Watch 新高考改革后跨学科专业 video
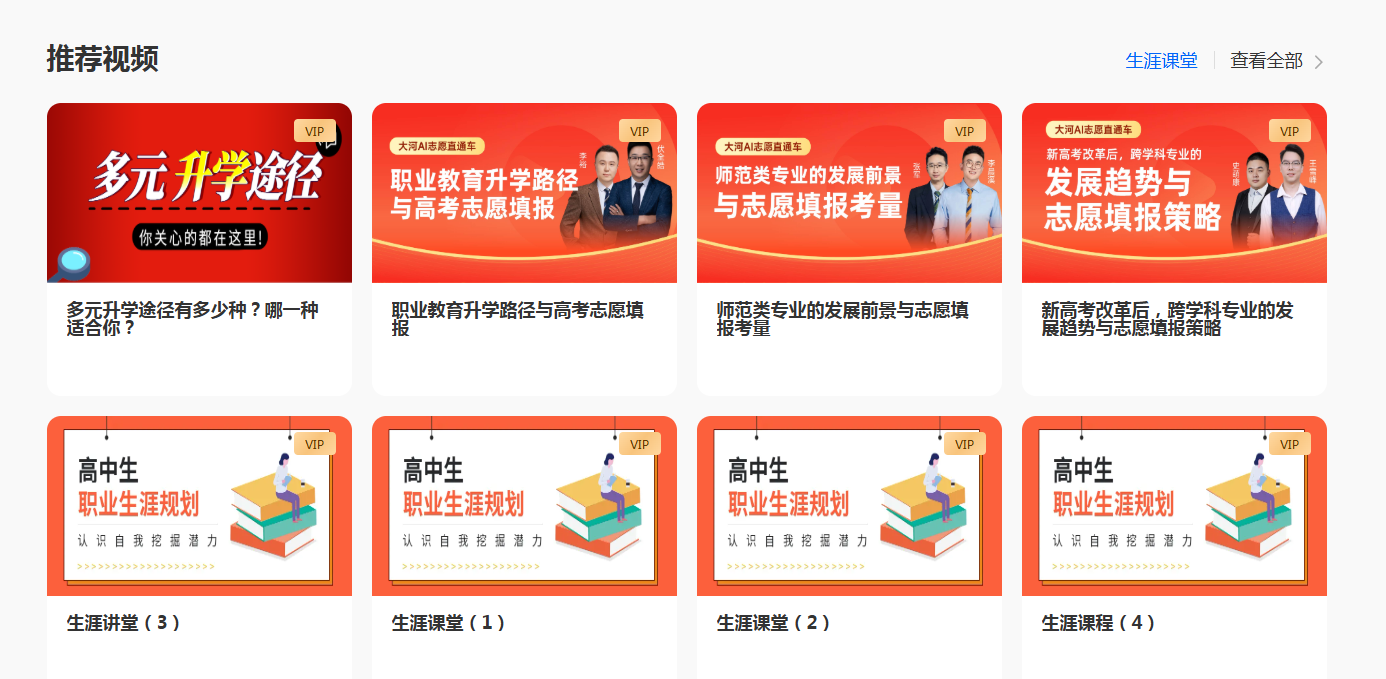The height and width of the screenshot is (679, 1386). pyautogui.click(x=1174, y=194)
